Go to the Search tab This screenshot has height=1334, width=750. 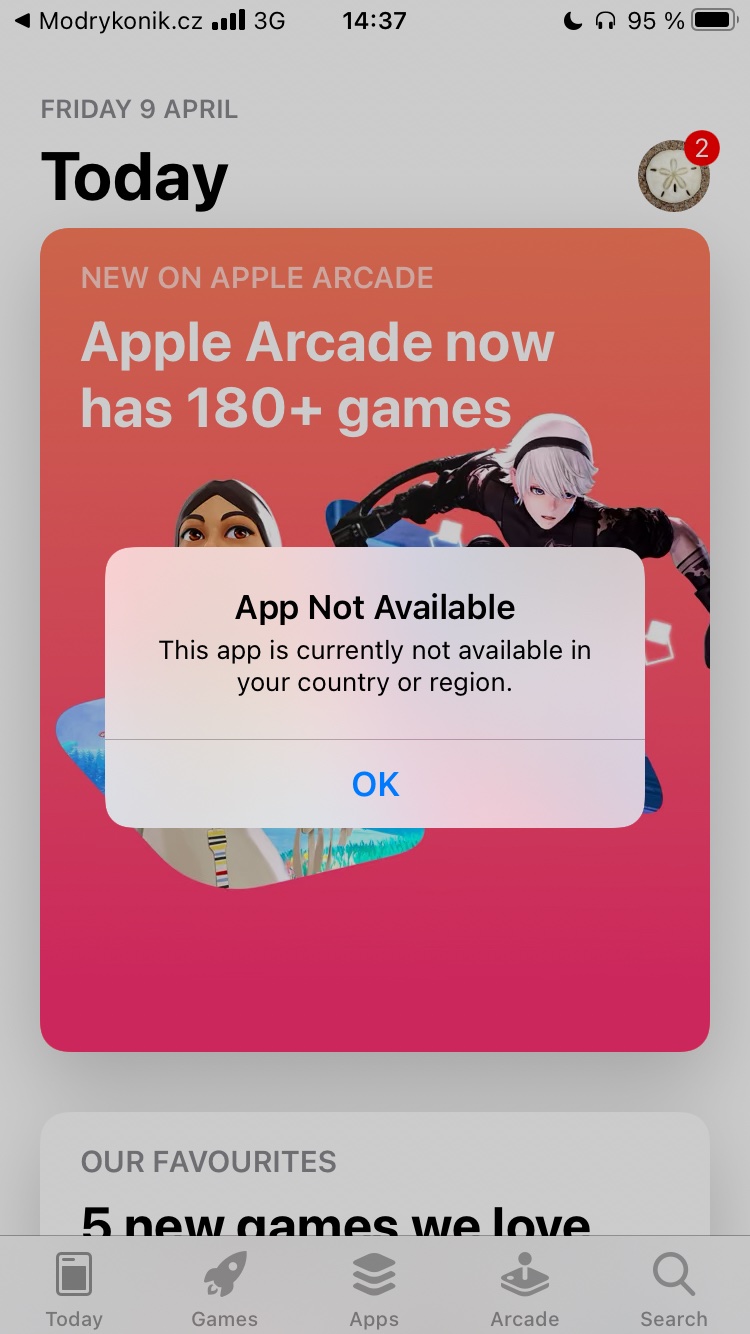pyautogui.click(x=673, y=1289)
